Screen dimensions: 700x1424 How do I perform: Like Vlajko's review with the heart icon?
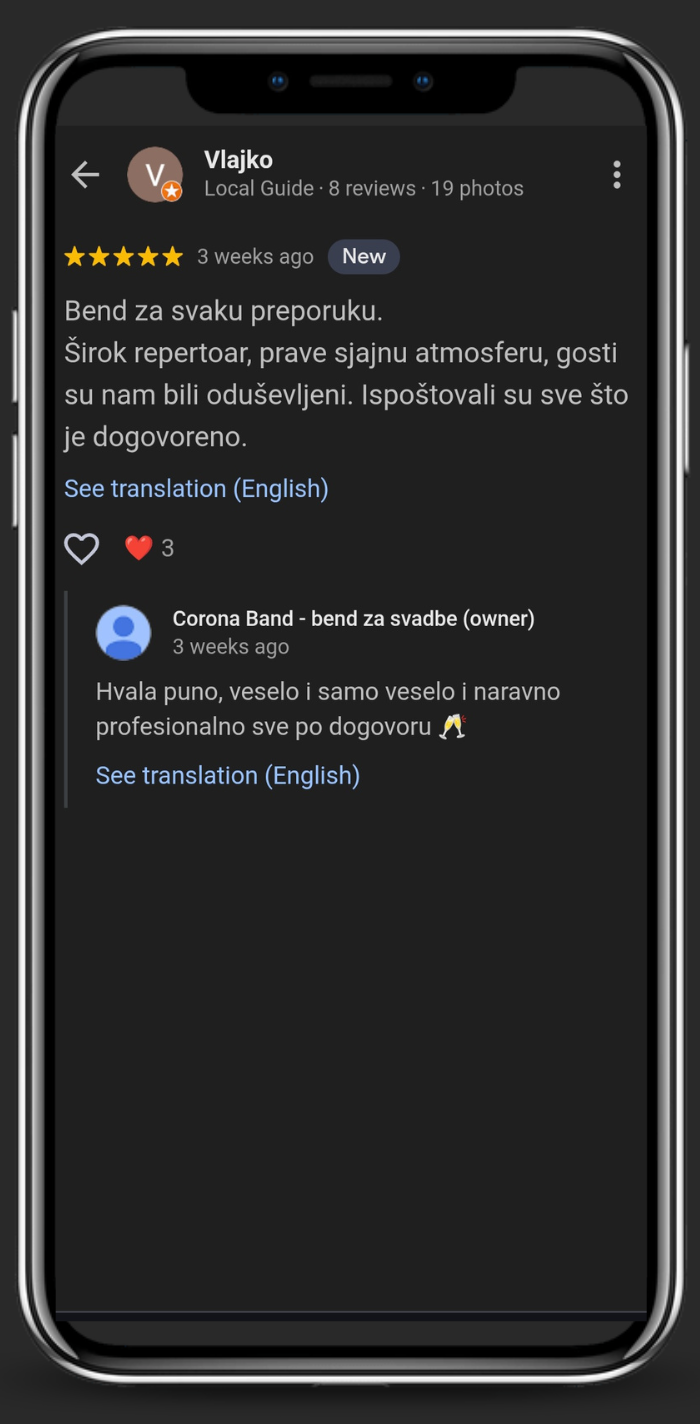[82, 548]
